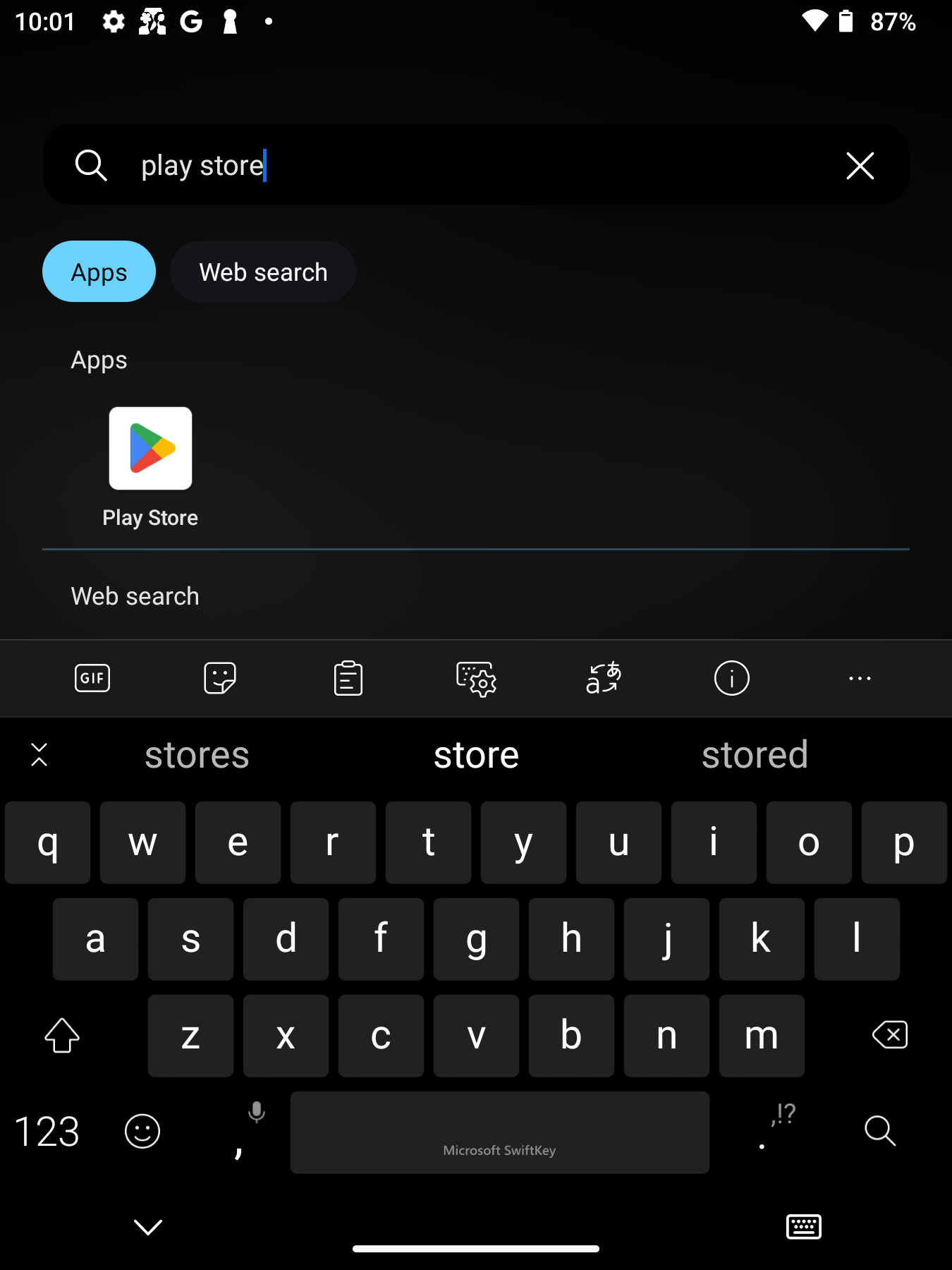Open the GIF picker on keyboard toolbar

(92, 678)
